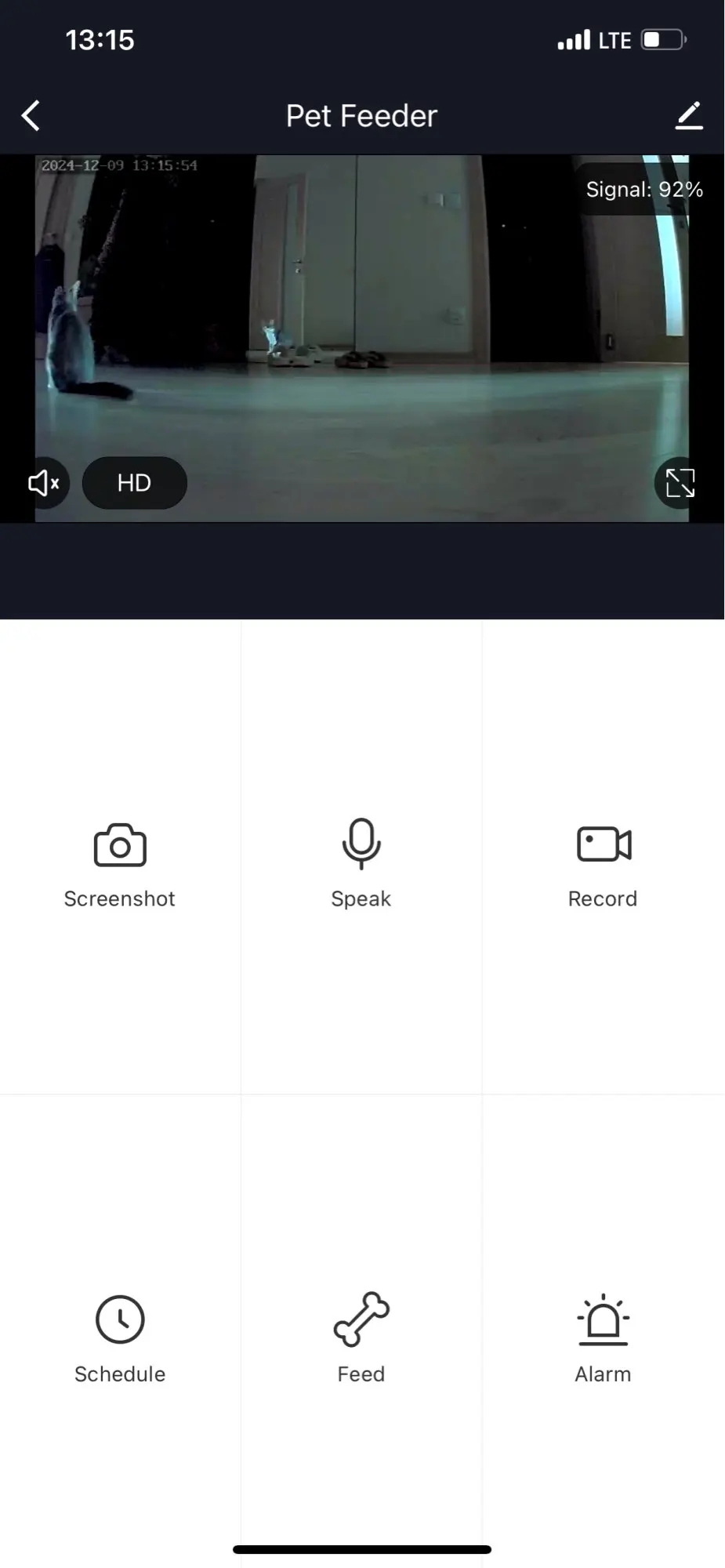Unmute the camera audio
725x1568 pixels.
point(44,483)
